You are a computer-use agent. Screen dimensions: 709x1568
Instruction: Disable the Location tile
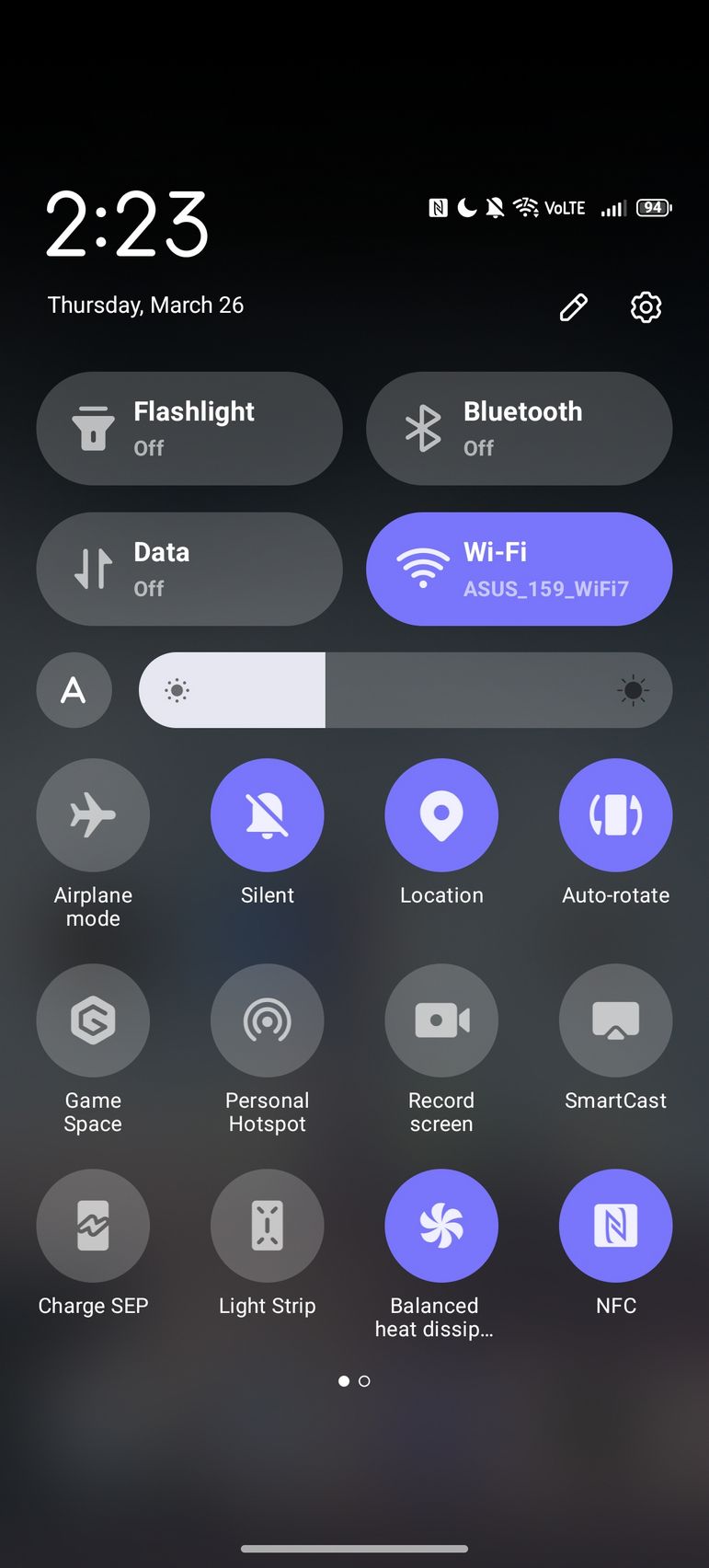tap(441, 815)
